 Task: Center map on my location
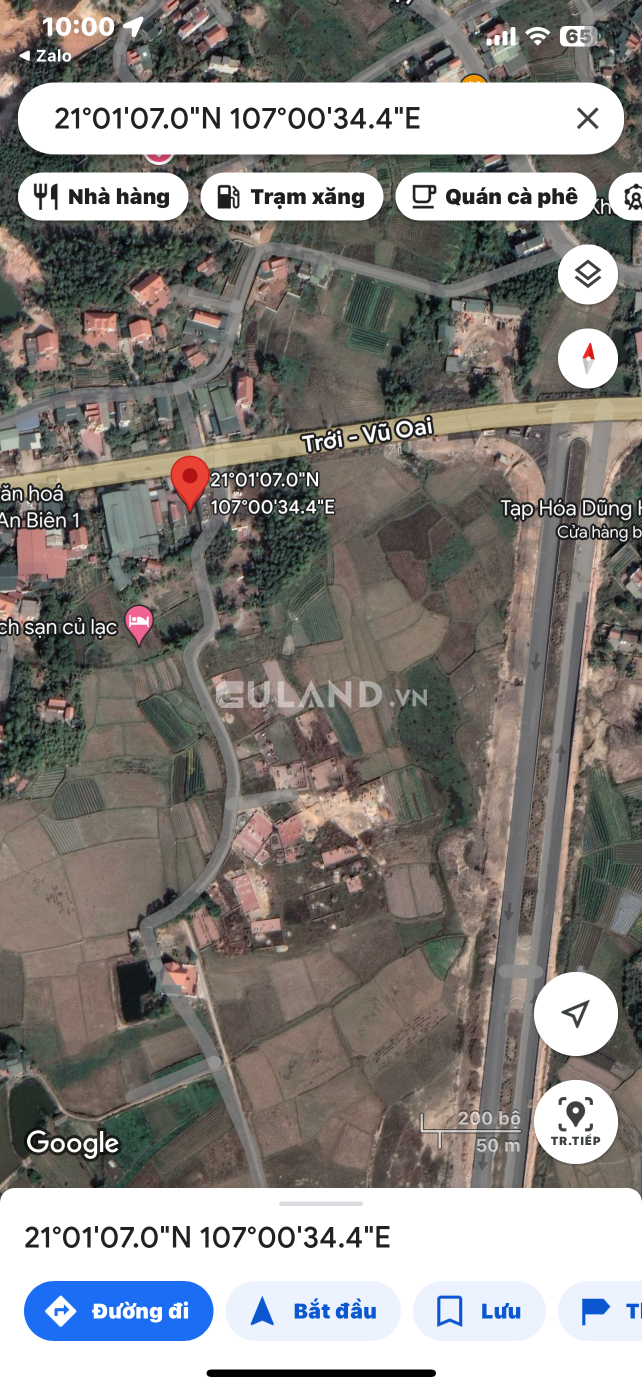point(575,1014)
